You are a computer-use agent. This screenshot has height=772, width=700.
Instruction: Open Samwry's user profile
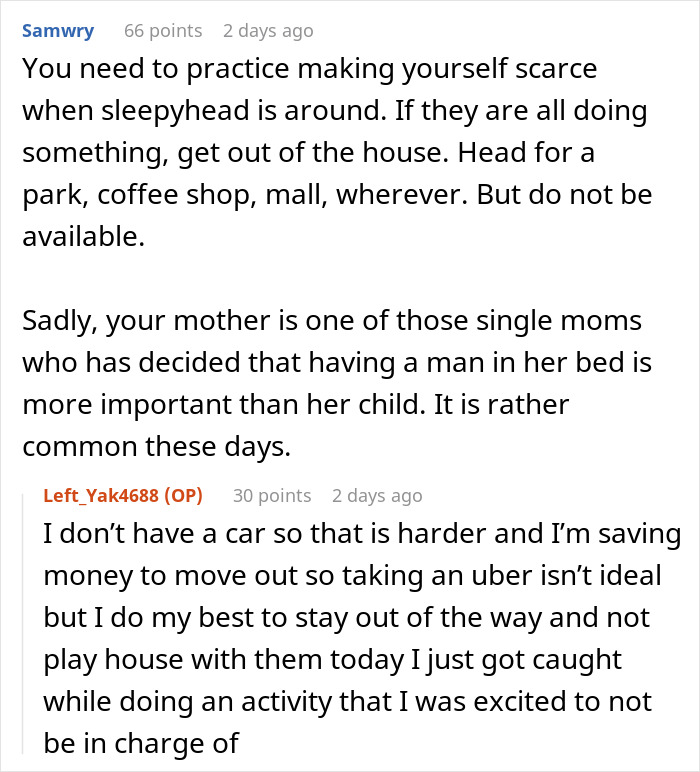pyautogui.click(x=58, y=31)
